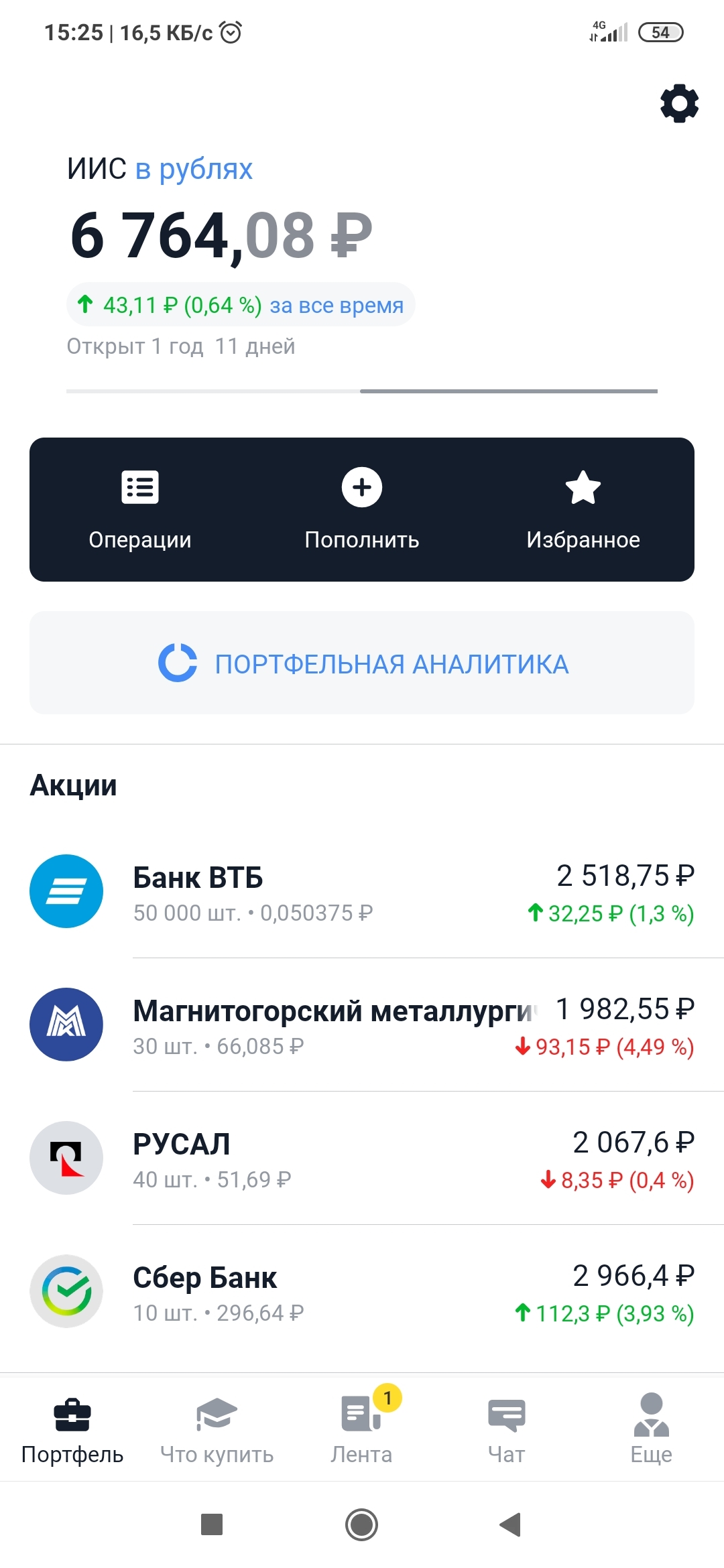
Task: Open Операции list
Action: point(140,509)
